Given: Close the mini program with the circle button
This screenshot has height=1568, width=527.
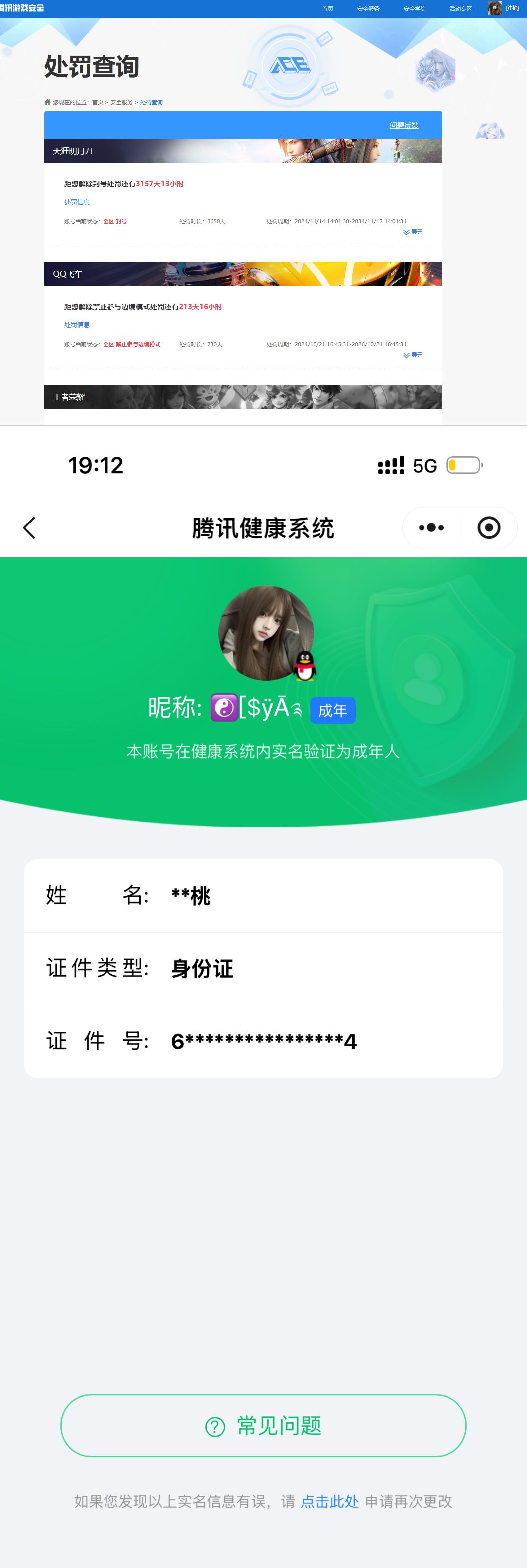Looking at the screenshot, I should (489, 528).
